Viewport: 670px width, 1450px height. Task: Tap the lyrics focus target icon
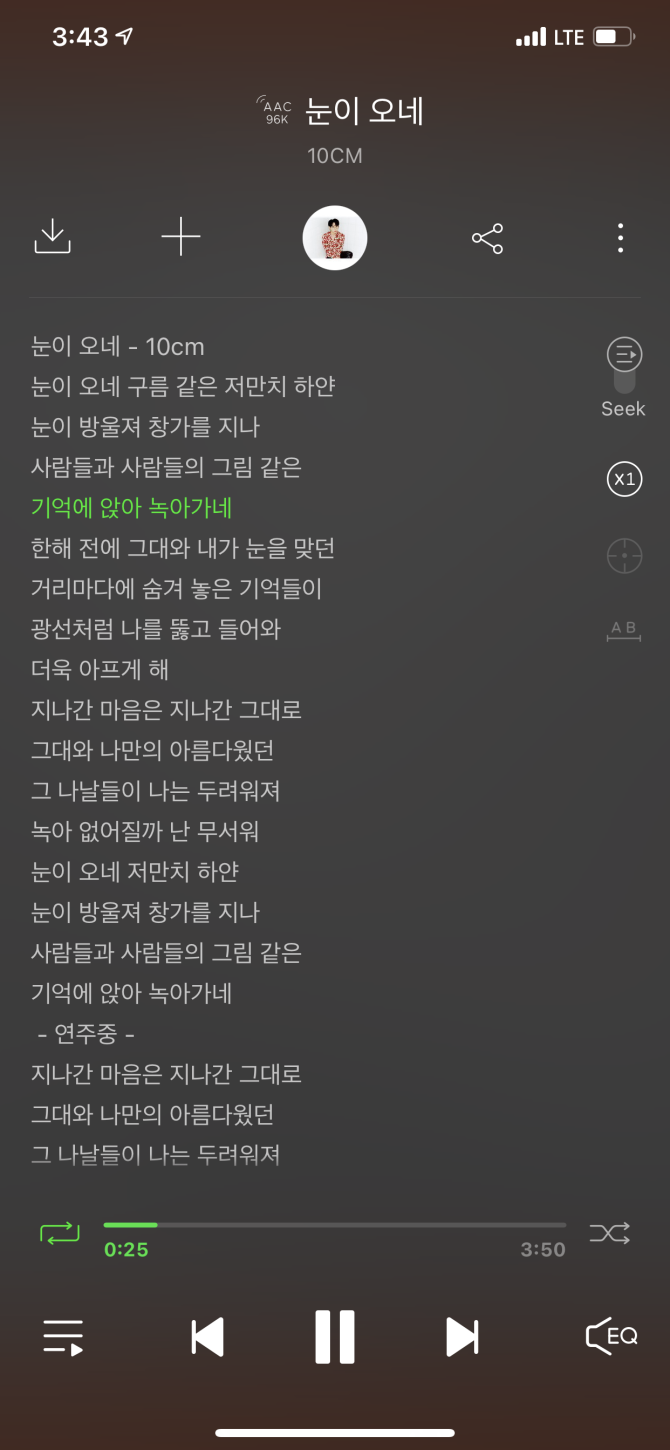point(624,555)
